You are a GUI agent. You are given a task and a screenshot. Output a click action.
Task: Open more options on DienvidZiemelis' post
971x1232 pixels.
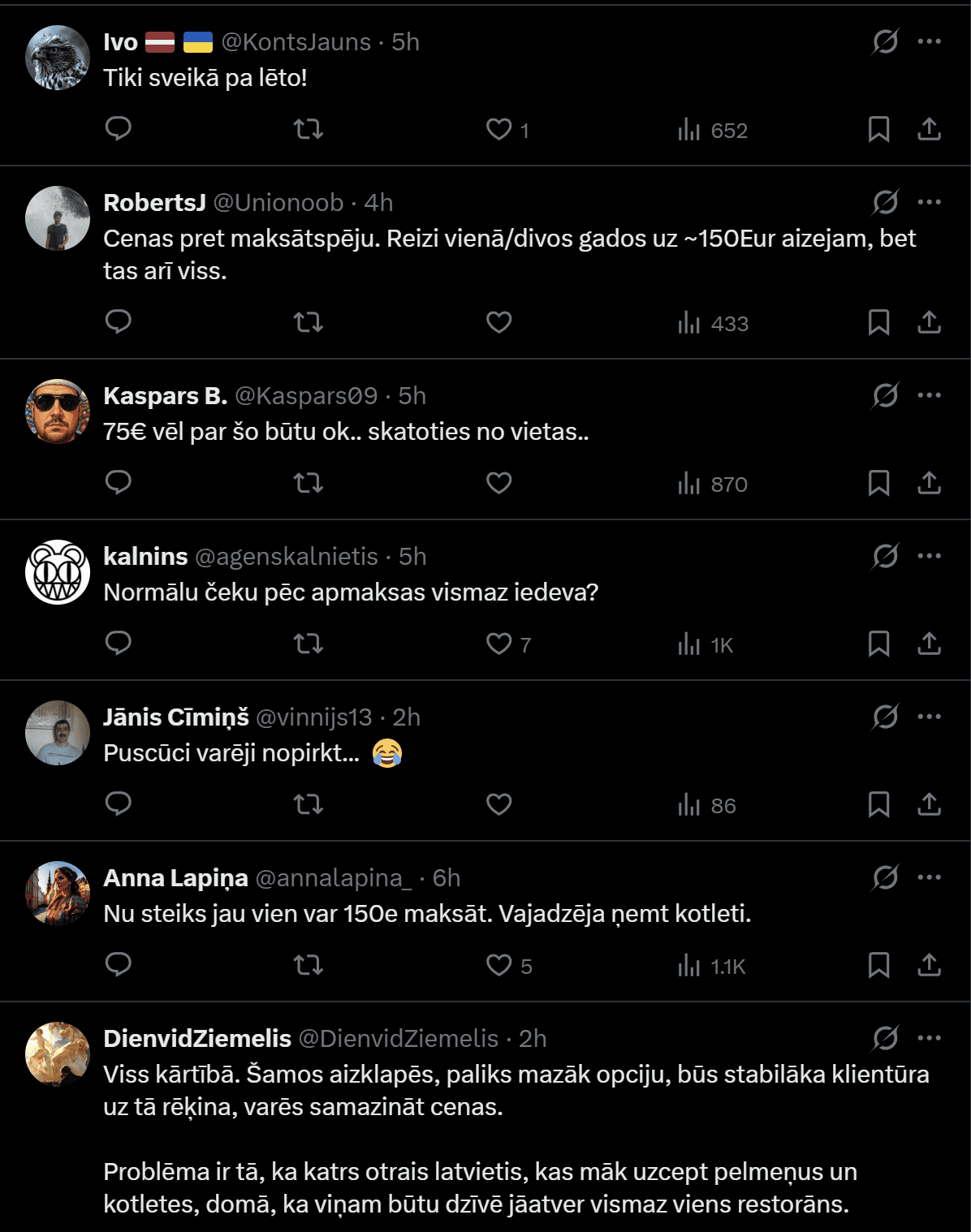click(x=929, y=1038)
